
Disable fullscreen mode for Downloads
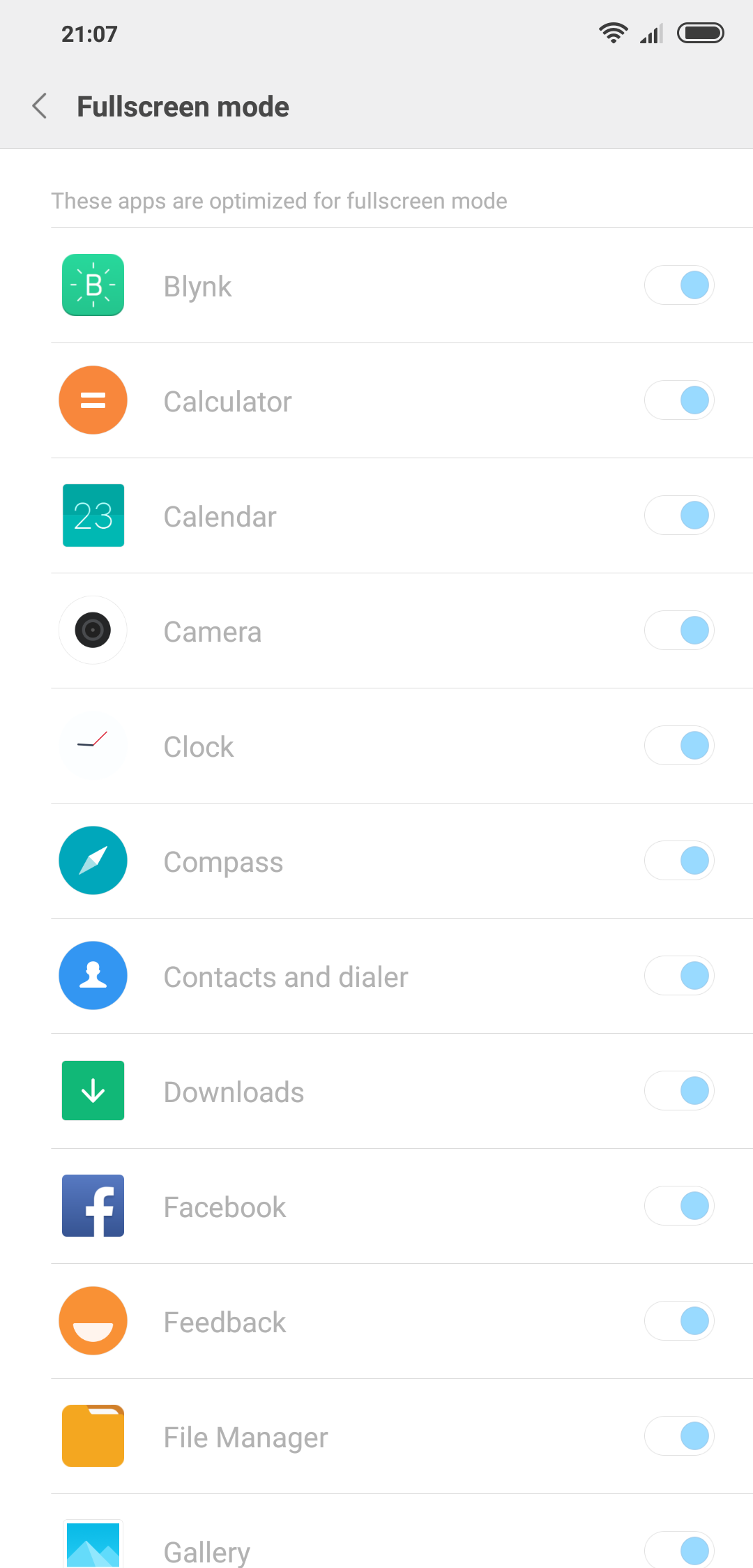click(679, 1091)
